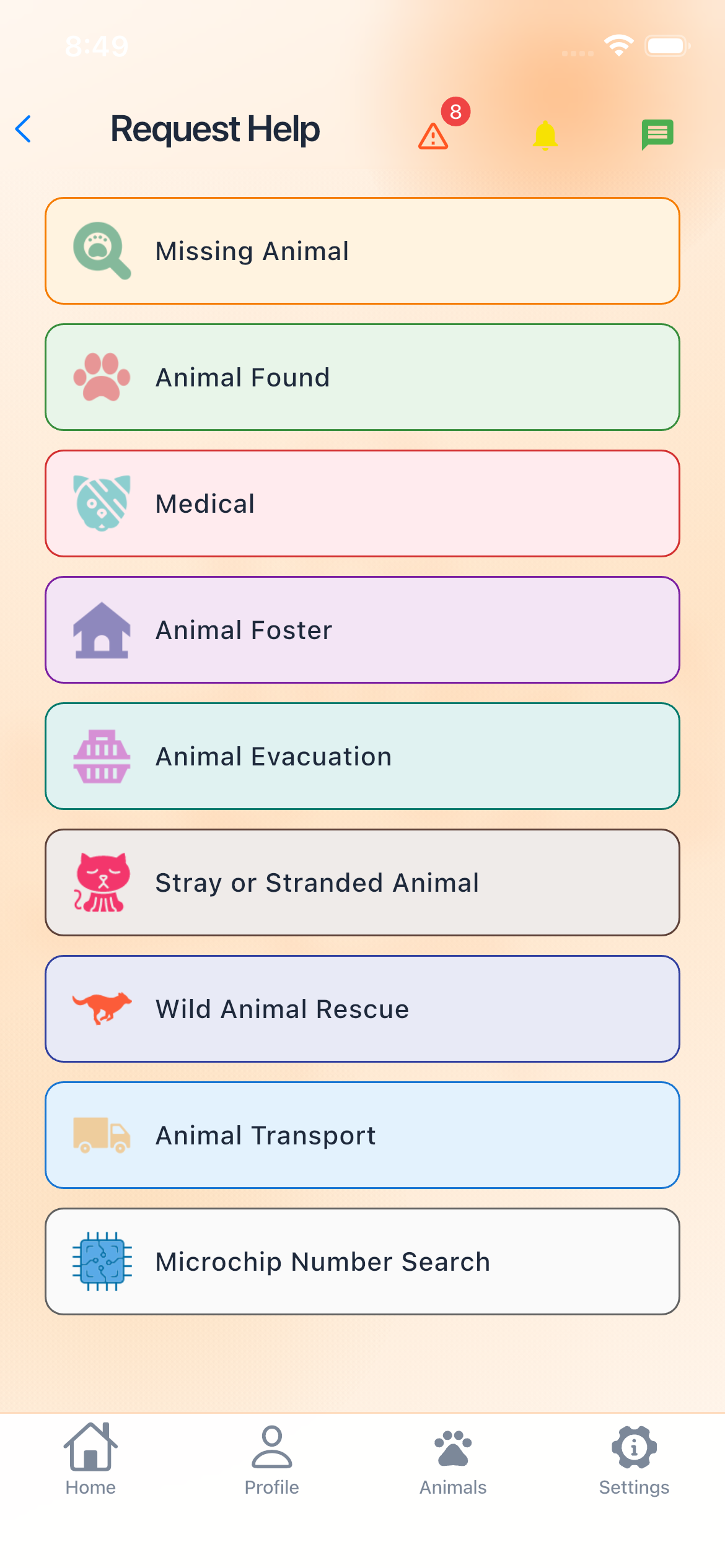Image resolution: width=725 pixels, height=1568 pixels.
Task: Report a Stray or Stranded Animal
Action: (362, 882)
